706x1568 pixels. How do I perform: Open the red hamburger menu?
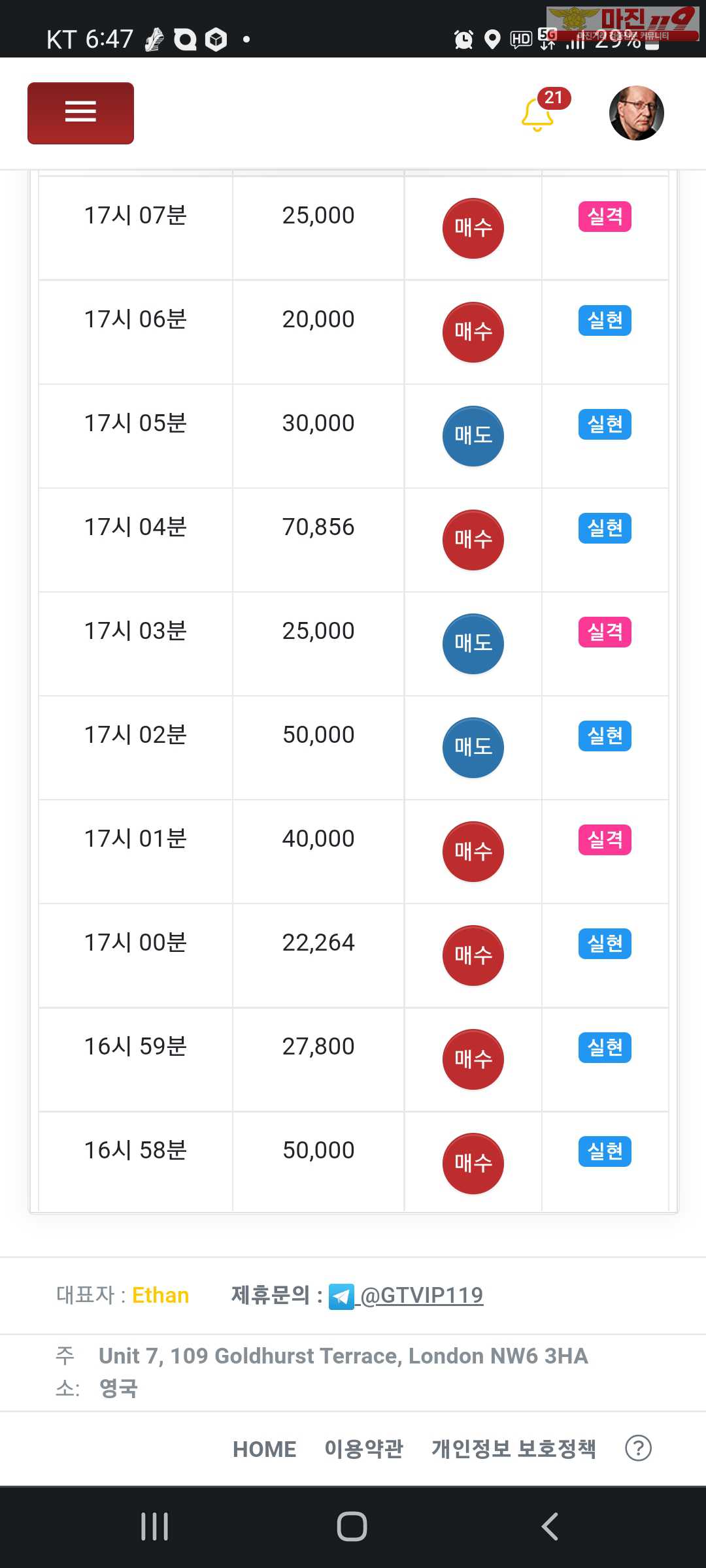80,113
